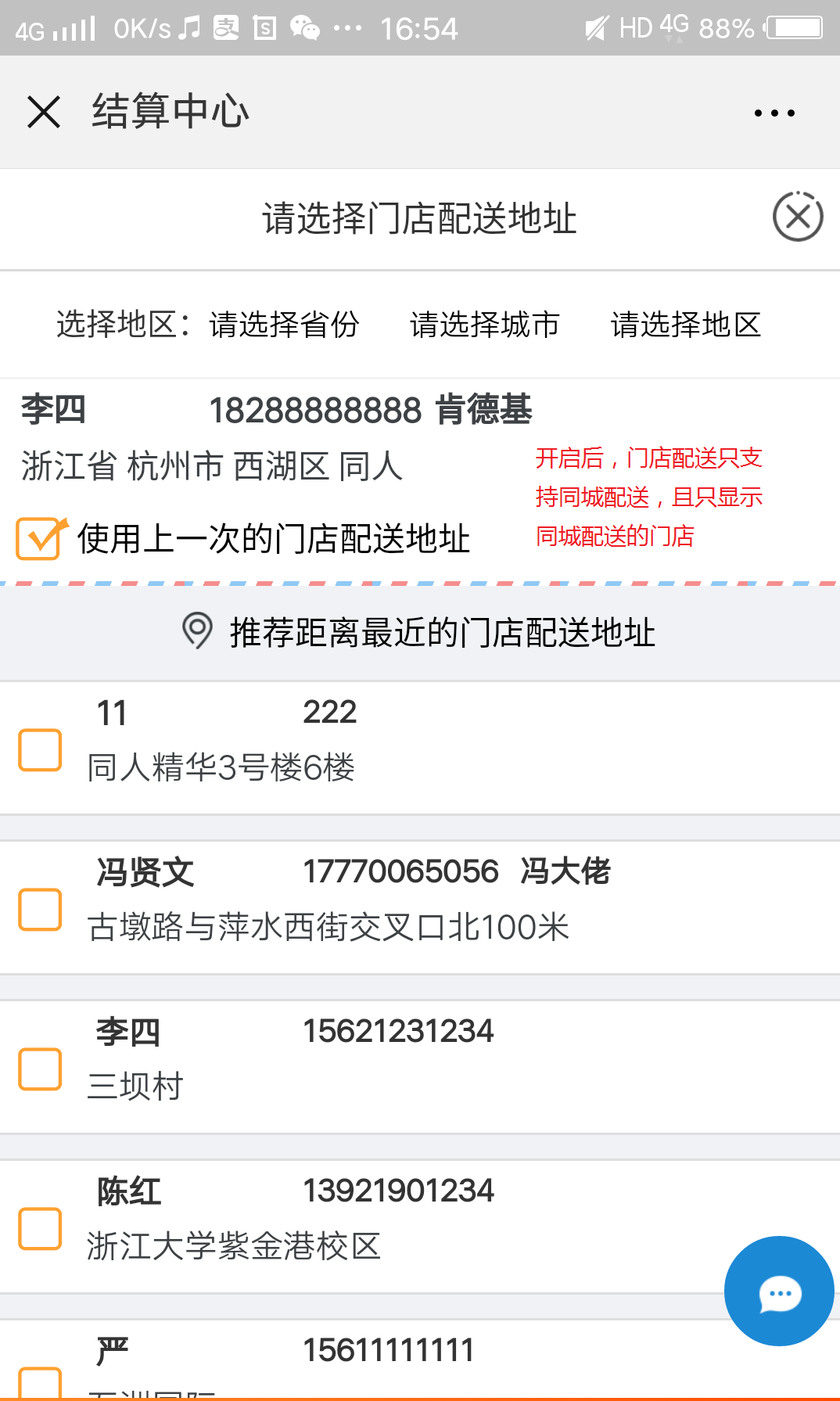Open the 请选择省份 province picker
Screen dimensions: 840x1401
pos(284,325)
